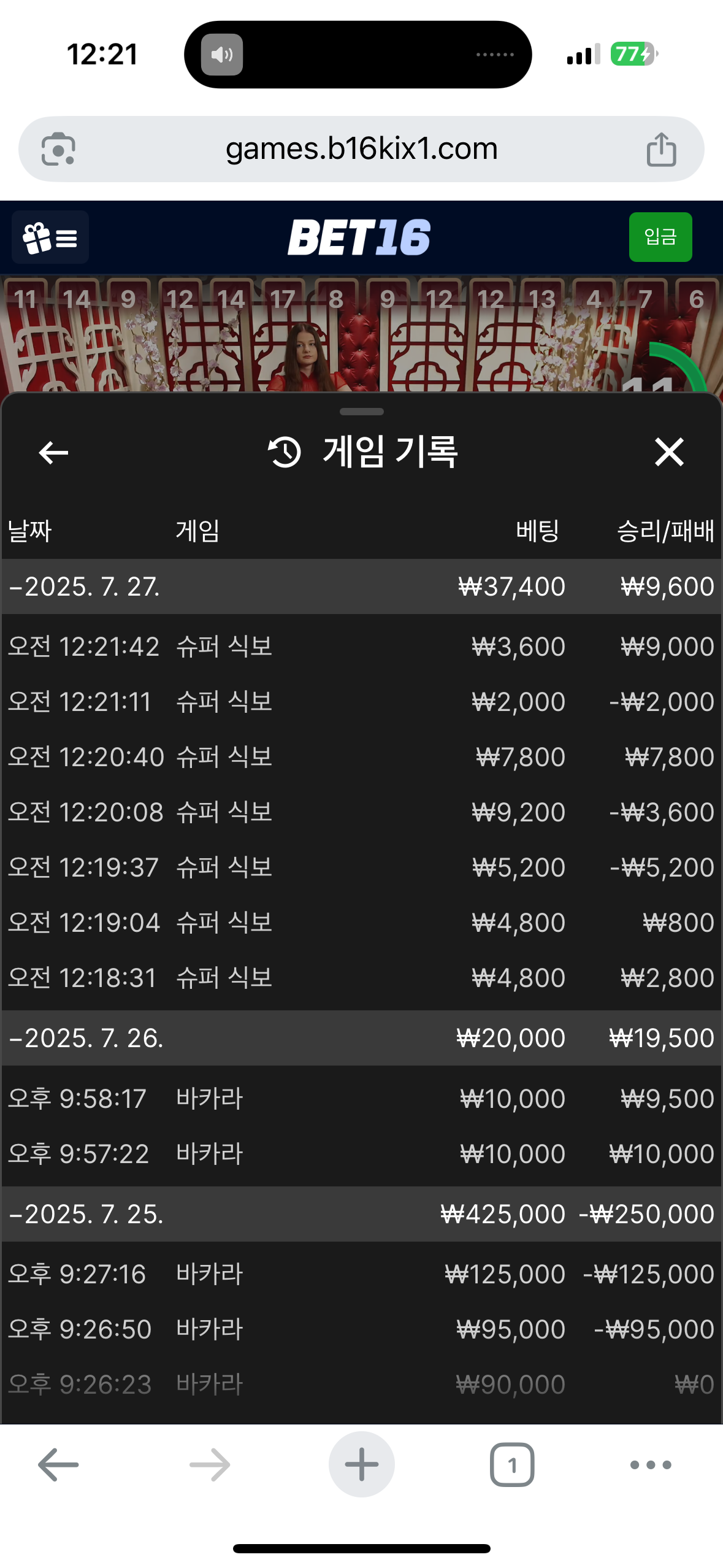Screen dimensions: 723x1568
Task: Tap the share icon in address bar
Action: point(661,149)
